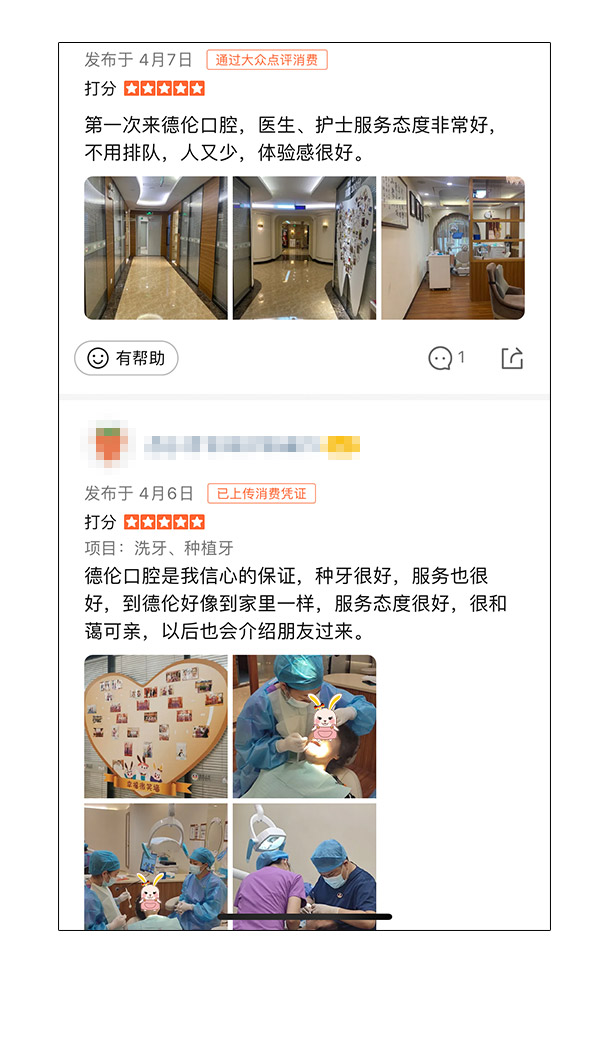Tap the 通过大众点评消费 tag

click(x=267, y=60)
